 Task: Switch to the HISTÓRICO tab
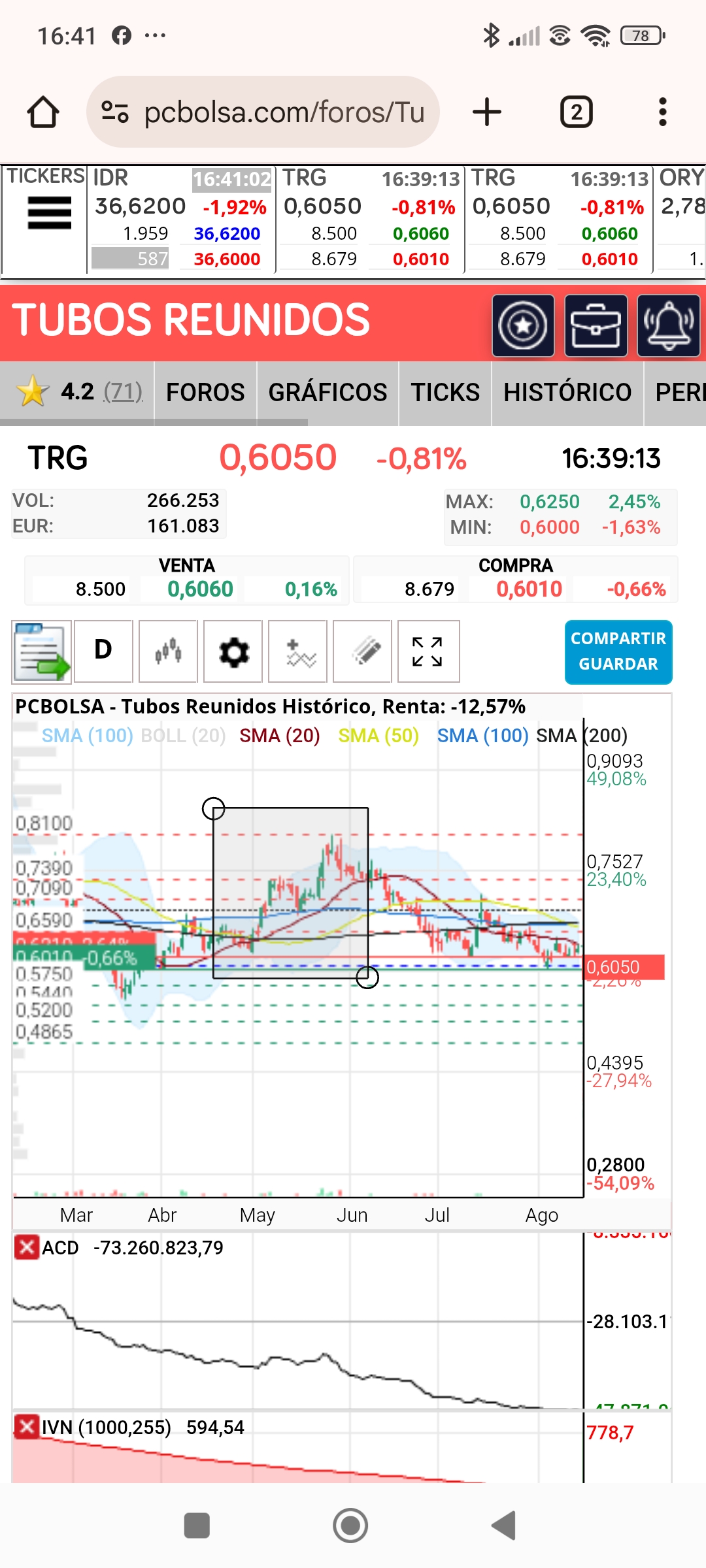[x=567, y=392]
